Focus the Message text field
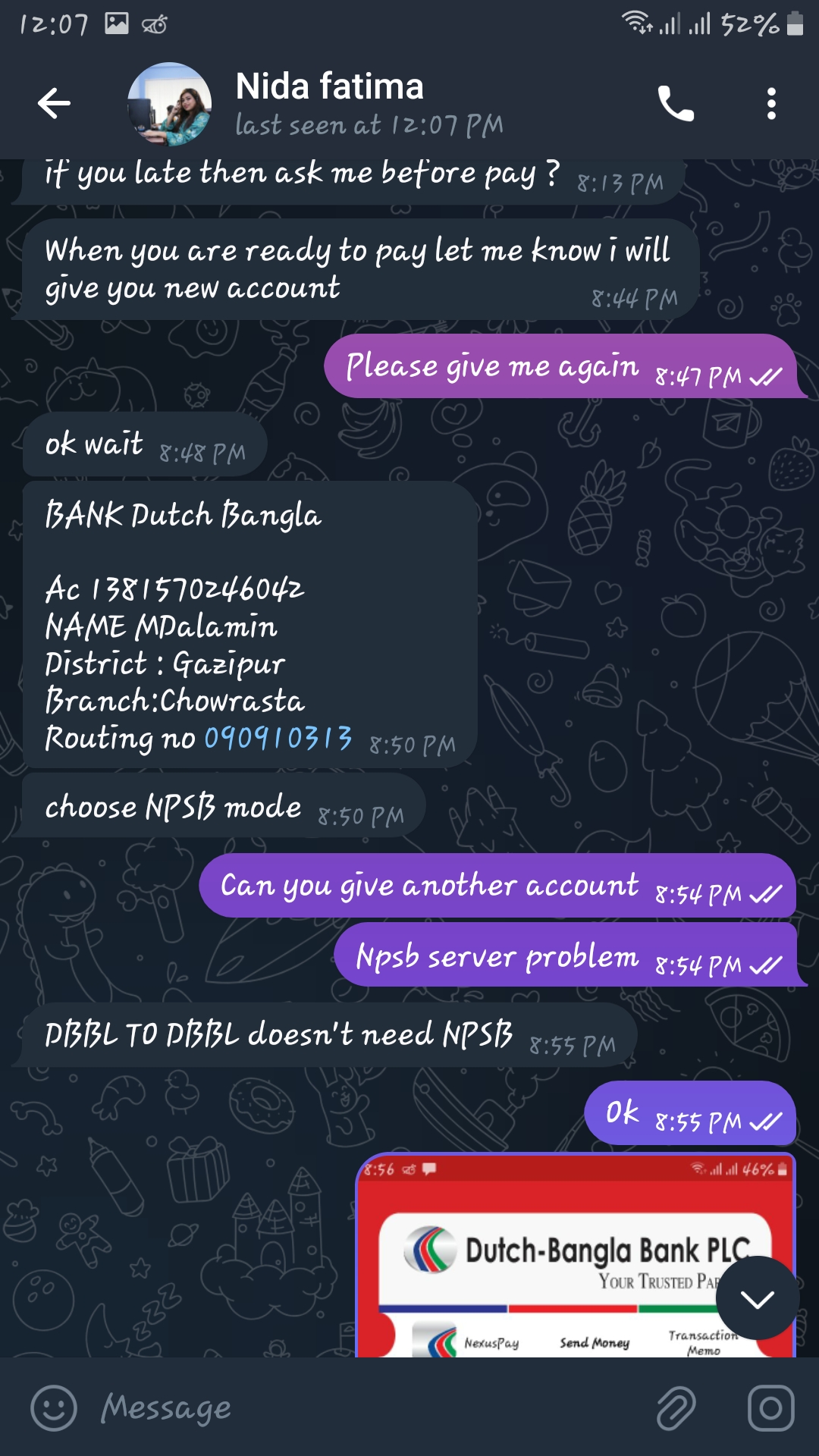The image size is (819, 1456). pyautogui.click(x=364, y=1408)
